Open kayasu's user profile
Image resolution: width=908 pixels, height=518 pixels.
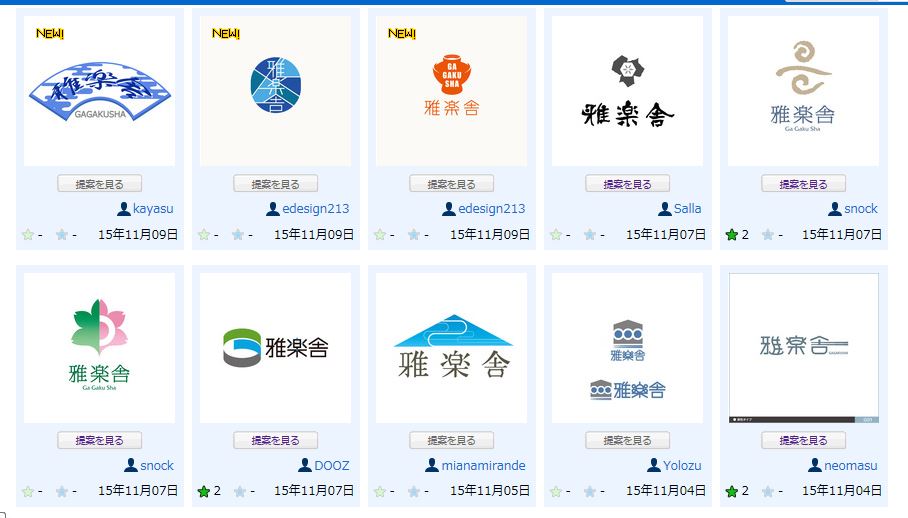point(152,209)
